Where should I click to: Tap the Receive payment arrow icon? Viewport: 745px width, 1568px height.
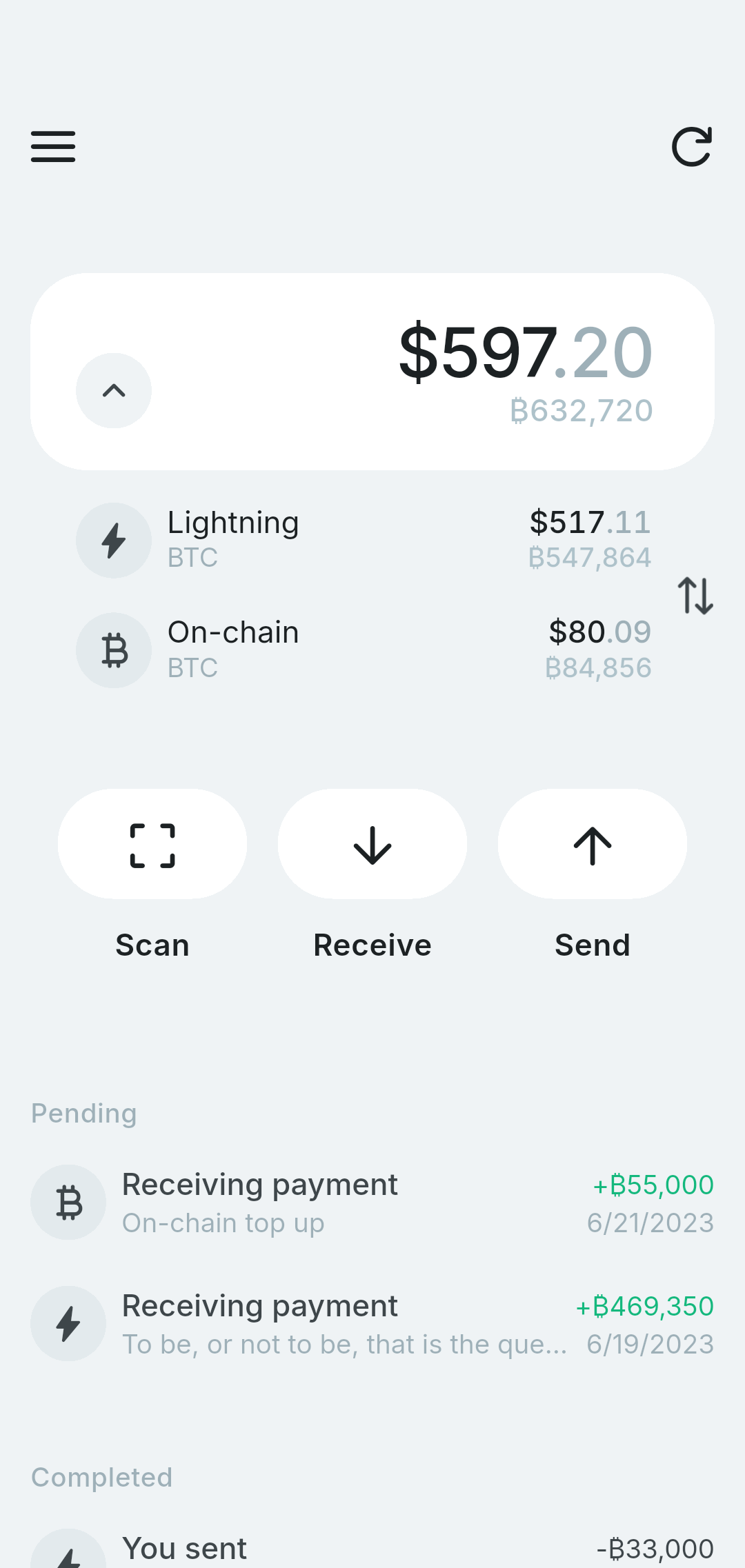point(372,843)
